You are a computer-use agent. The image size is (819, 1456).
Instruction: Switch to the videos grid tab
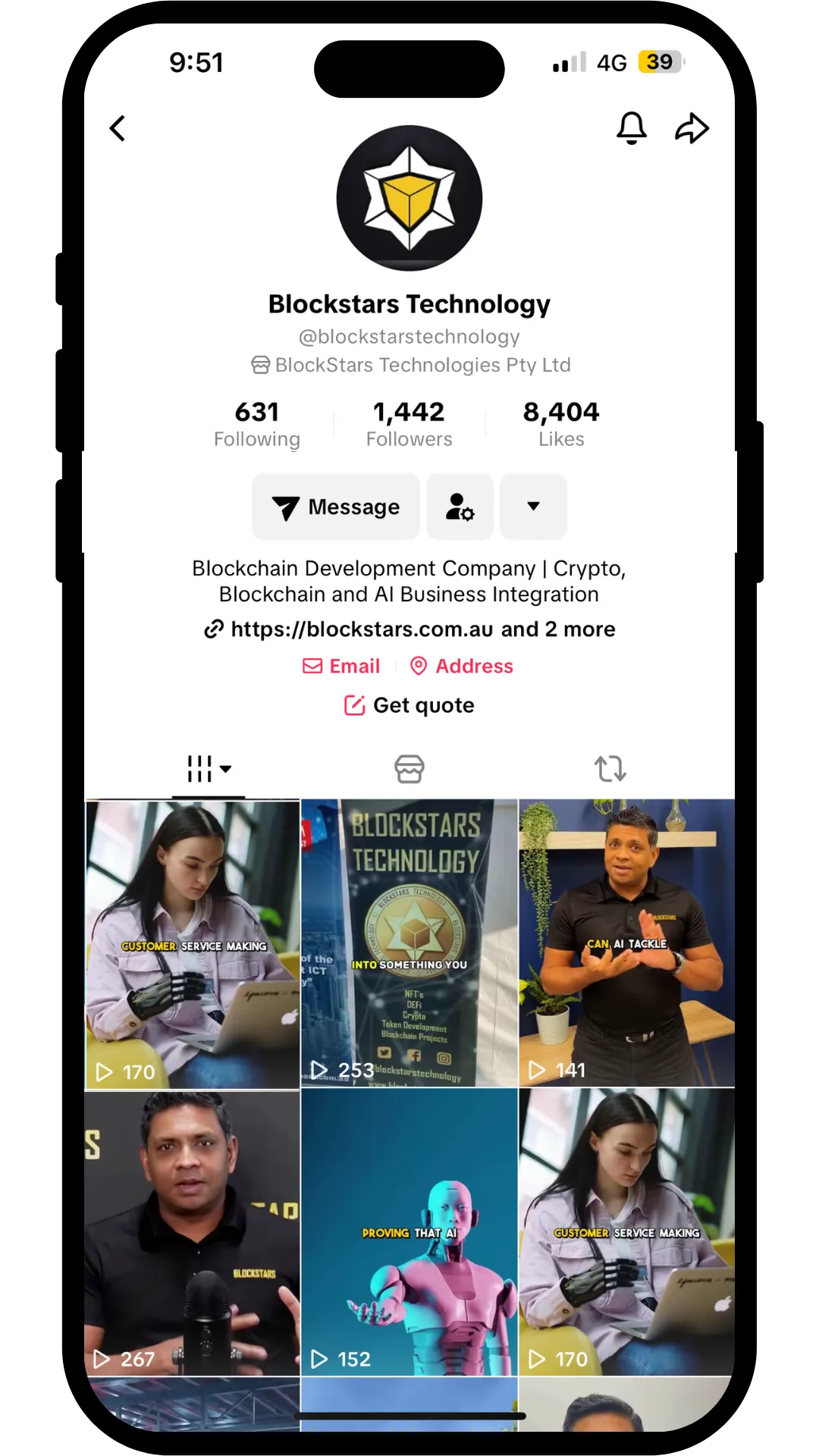(209, 769)
